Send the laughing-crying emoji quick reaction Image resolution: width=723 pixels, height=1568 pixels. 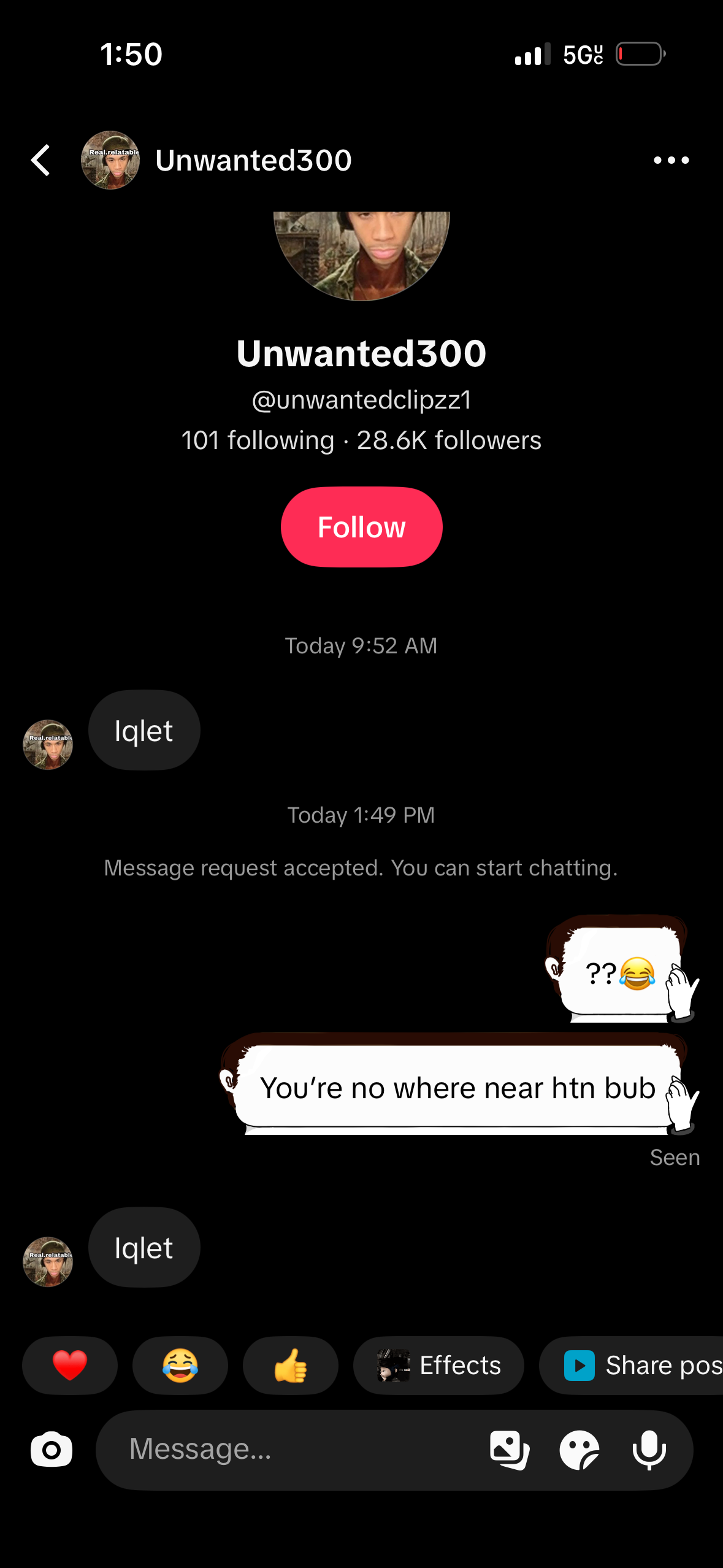coord(180,1366)
